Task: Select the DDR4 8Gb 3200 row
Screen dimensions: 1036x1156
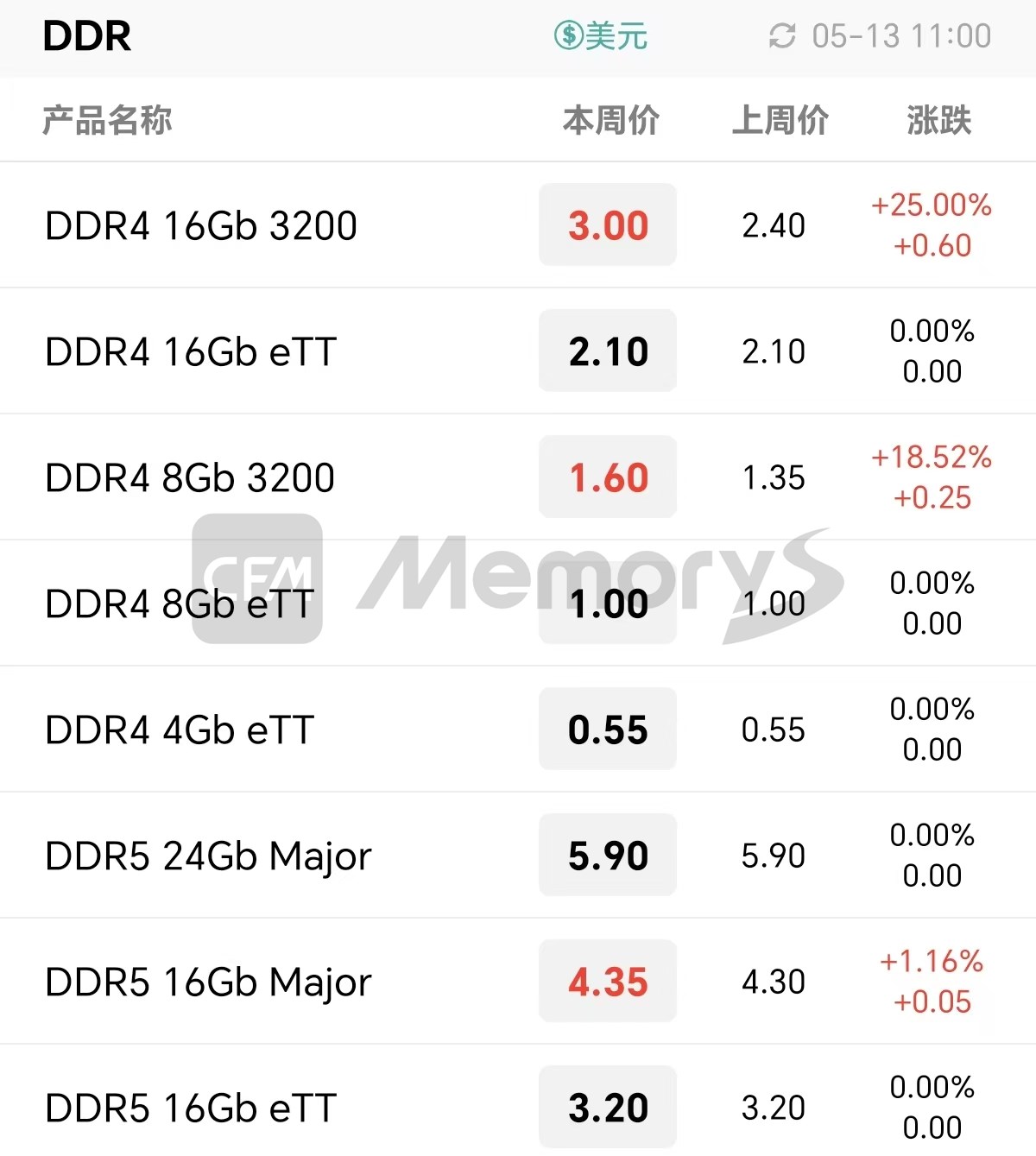Action: (x=190, y=477)
